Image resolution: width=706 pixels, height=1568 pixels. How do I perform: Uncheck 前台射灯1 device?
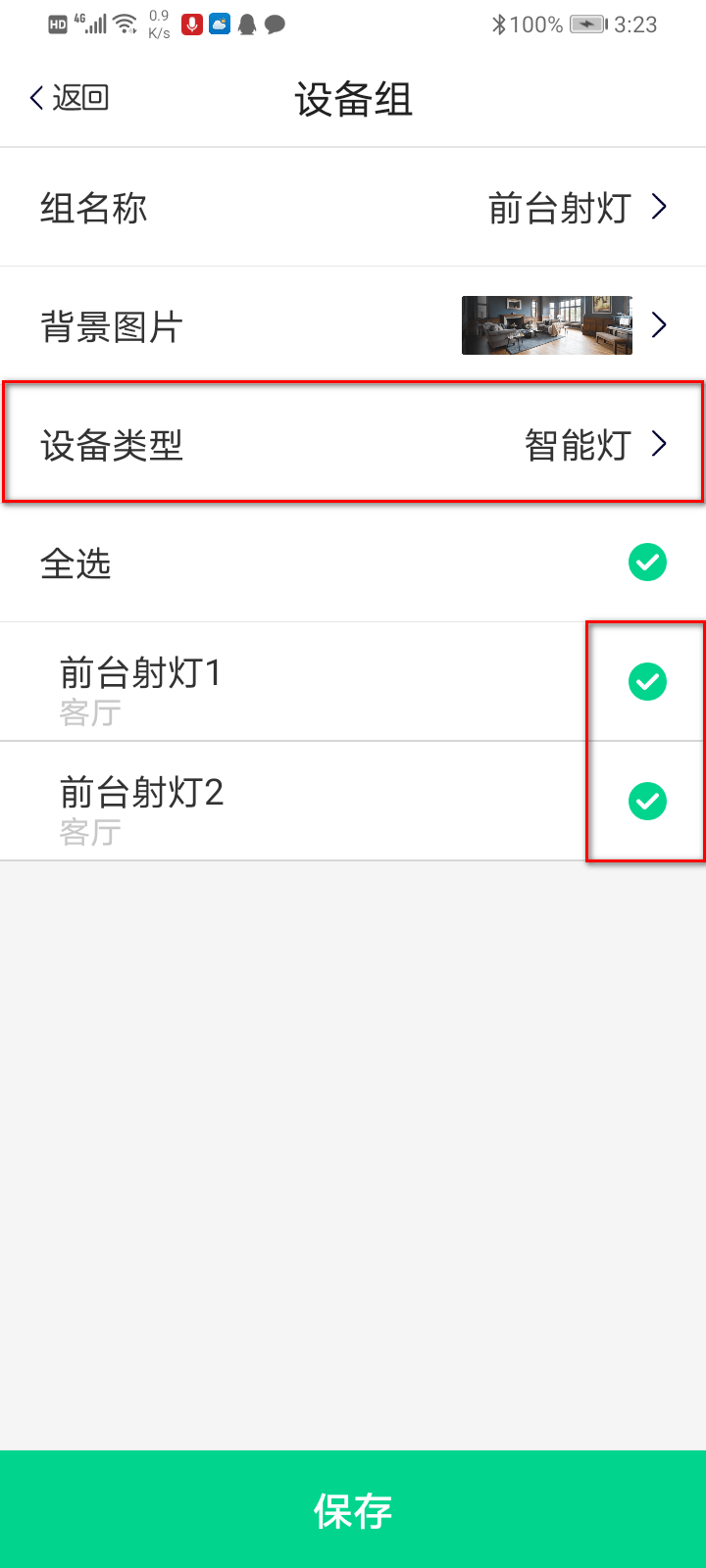pyautogui.click(x=647, y=682)
